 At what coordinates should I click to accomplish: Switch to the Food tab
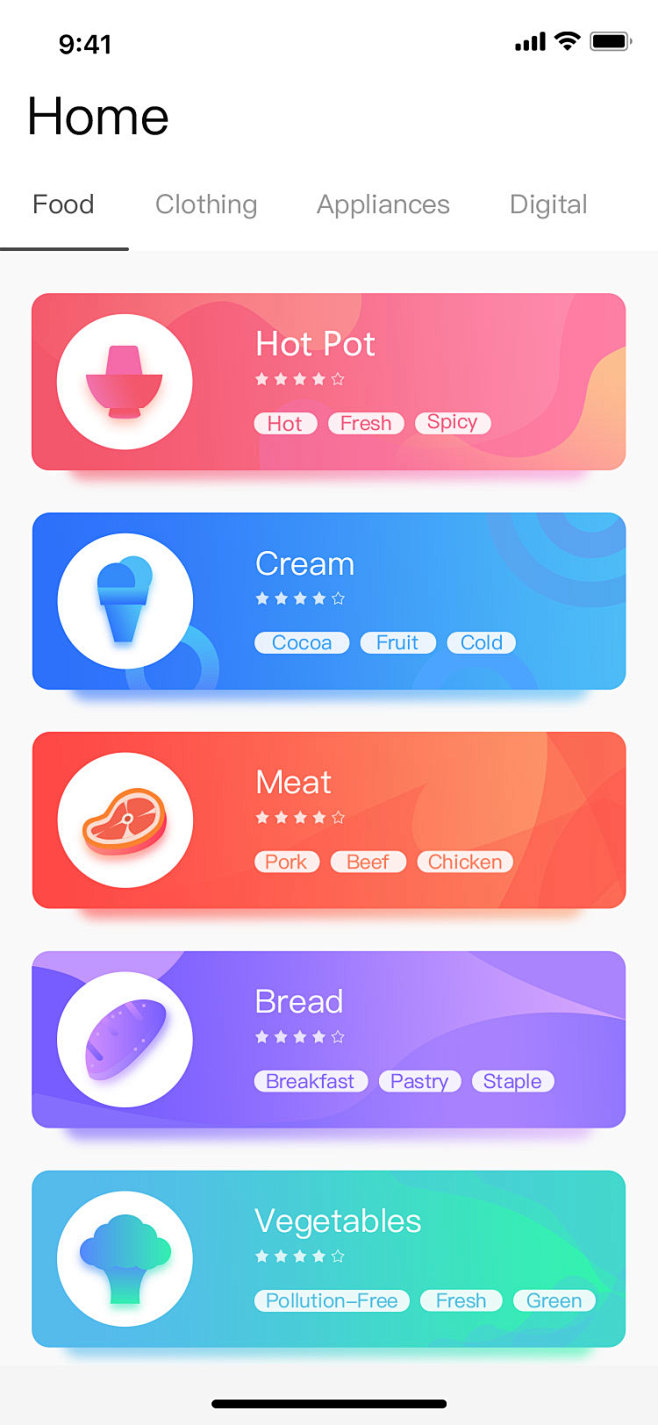pyautogui.click(x=63, y=205)
